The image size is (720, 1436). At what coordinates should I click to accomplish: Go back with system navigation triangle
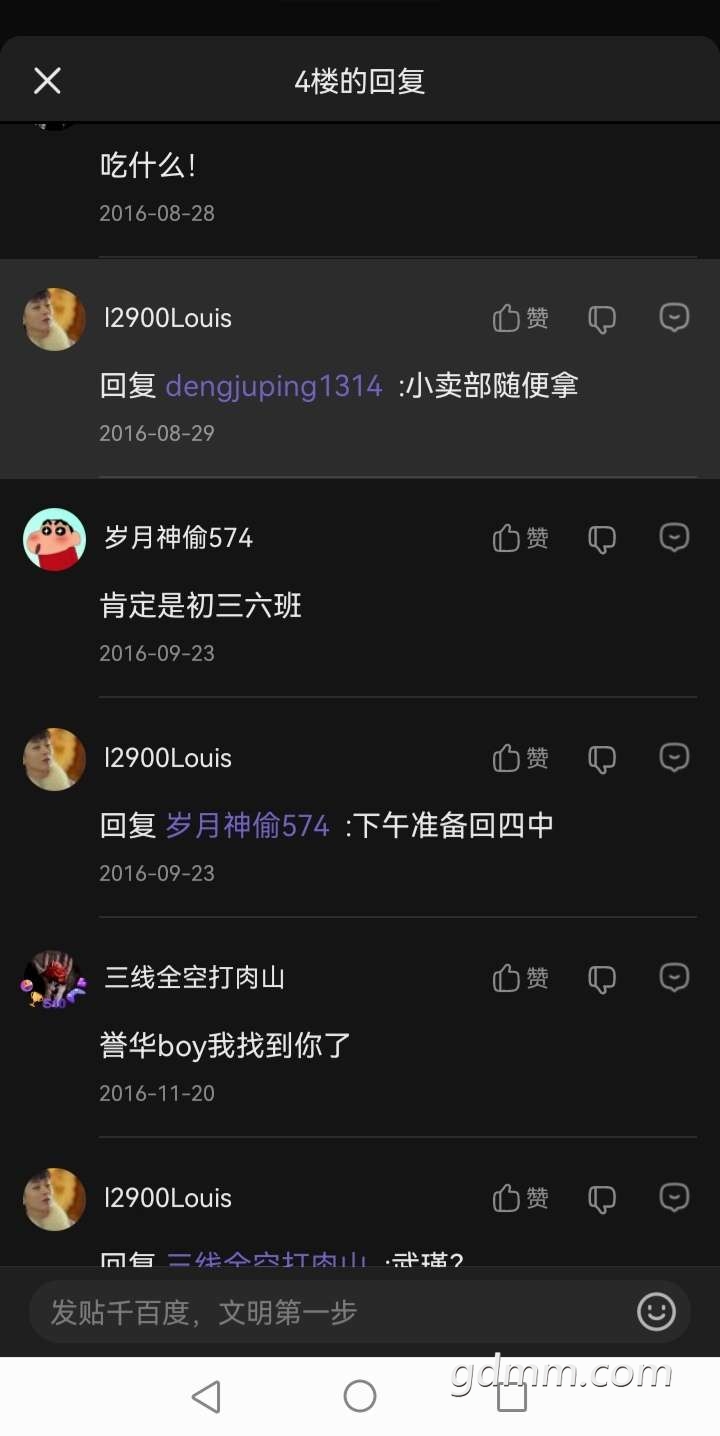pos(206,1396)
